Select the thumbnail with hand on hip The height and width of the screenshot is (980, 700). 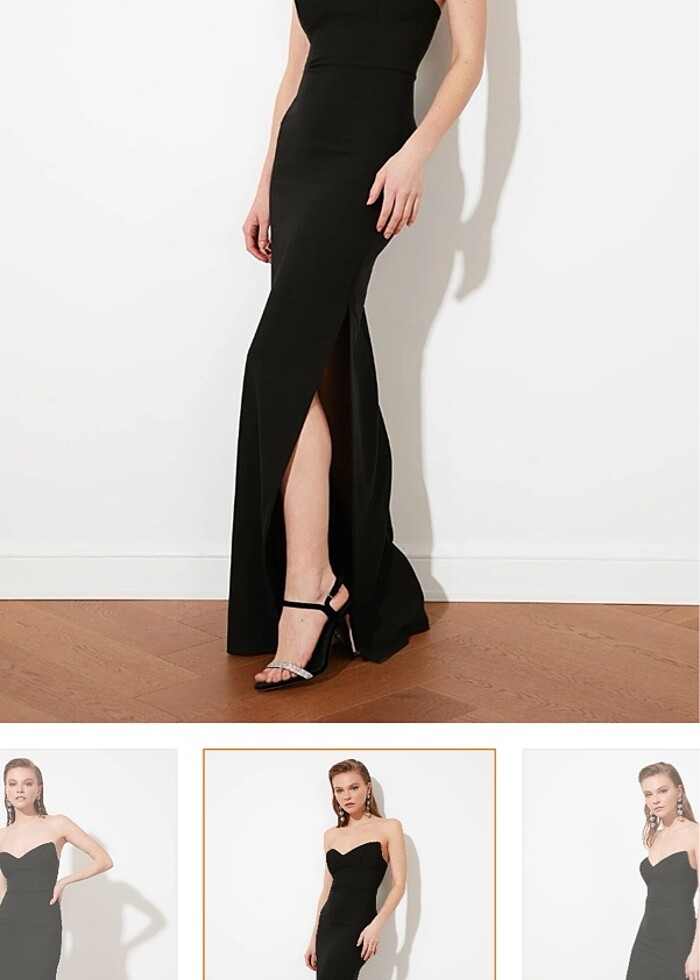pos(88,865)
